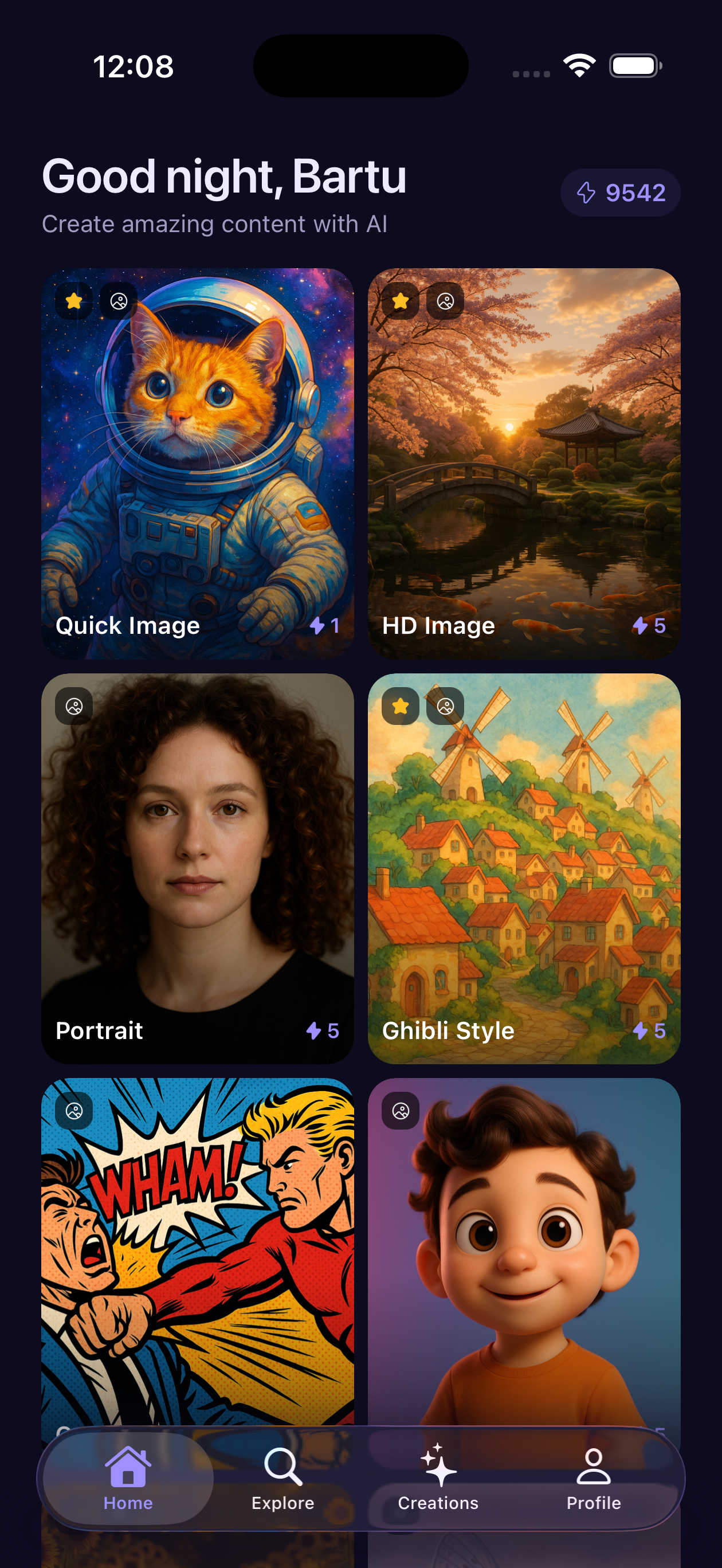
Task: Tap the lightning credits badge showing 9542
Action: (619, 193)
